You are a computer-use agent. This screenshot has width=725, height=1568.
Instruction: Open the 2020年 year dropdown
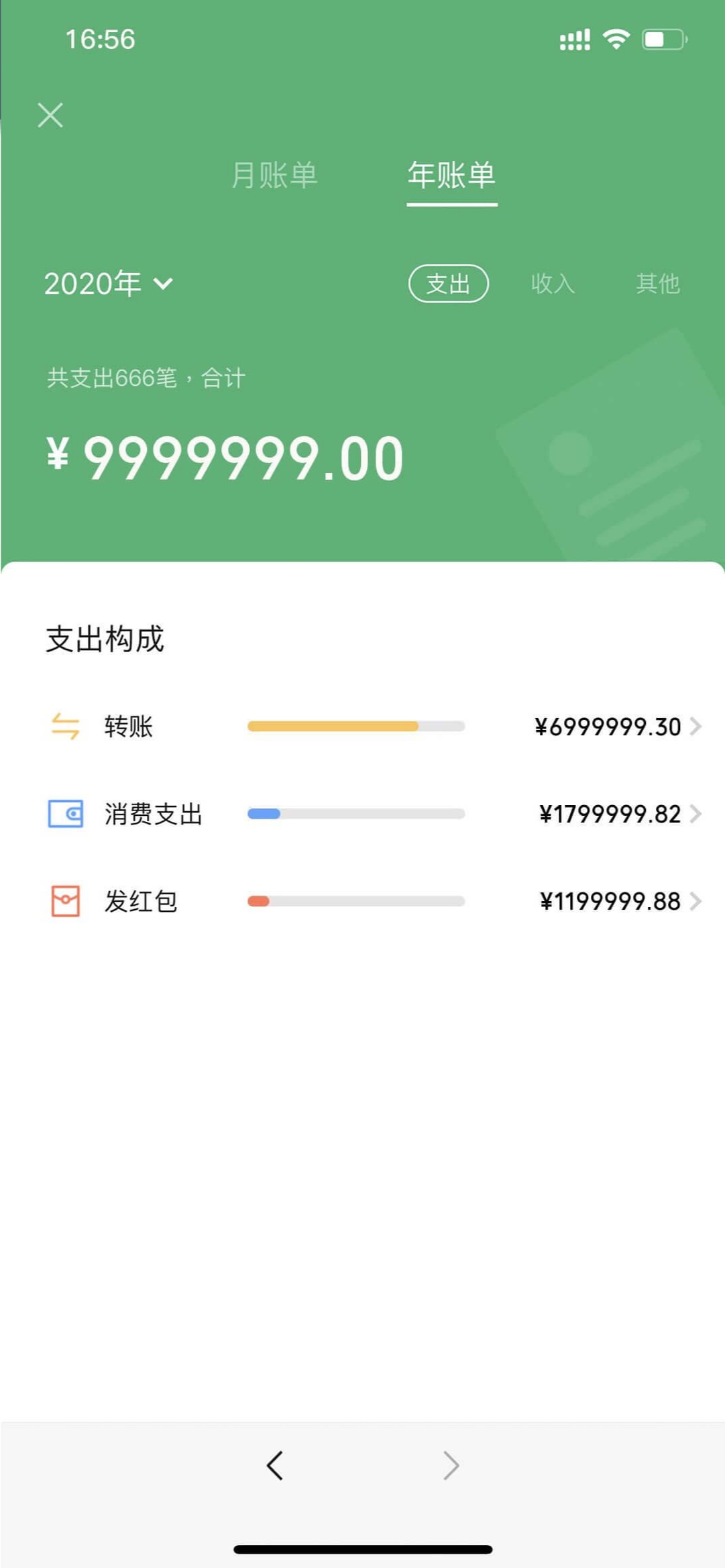coord(108,283)
